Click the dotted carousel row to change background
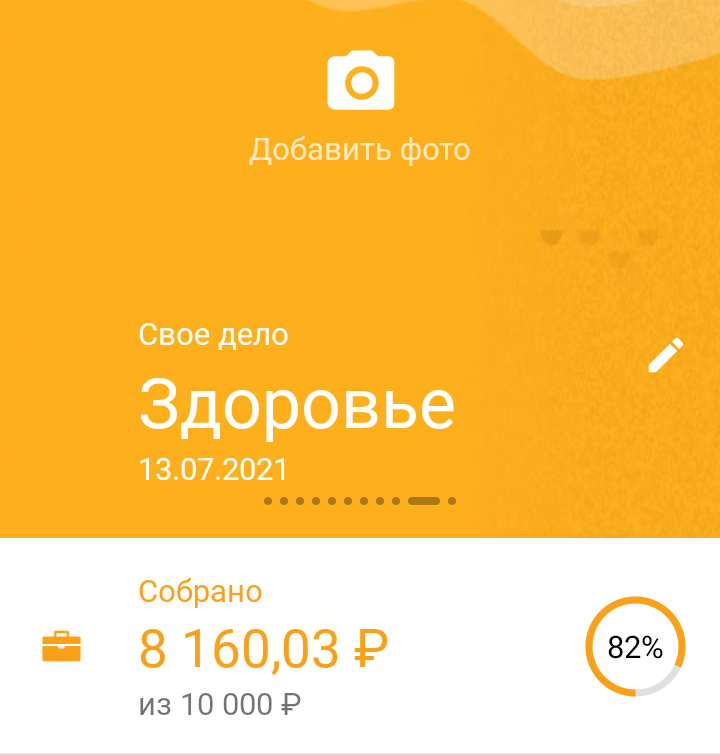The height and width of the screenshot is (755, 720). [358, 498]
